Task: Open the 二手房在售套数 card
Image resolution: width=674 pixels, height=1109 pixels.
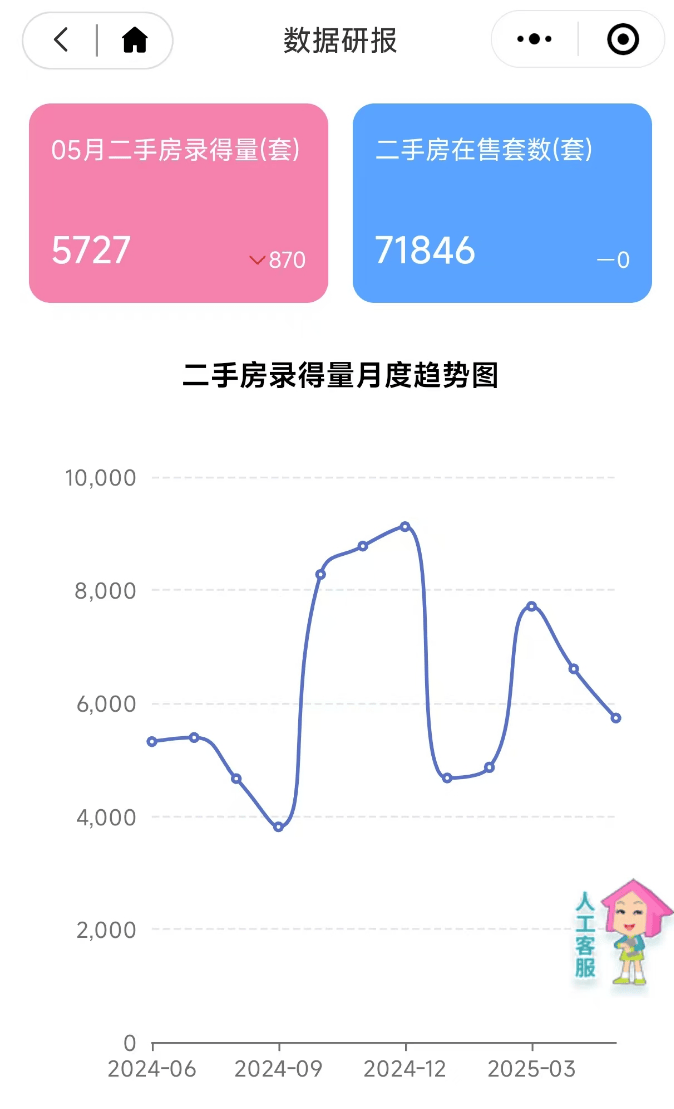Action: 502,203
